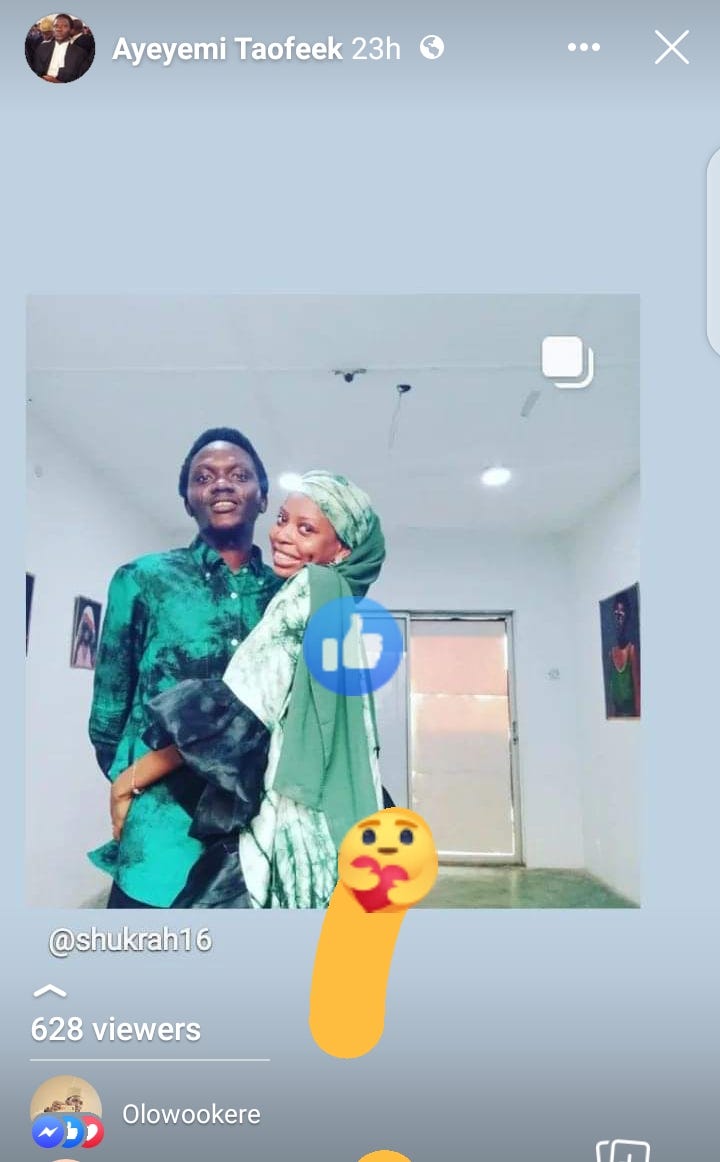Expand the 628 viewers list

pos(116,1029)
